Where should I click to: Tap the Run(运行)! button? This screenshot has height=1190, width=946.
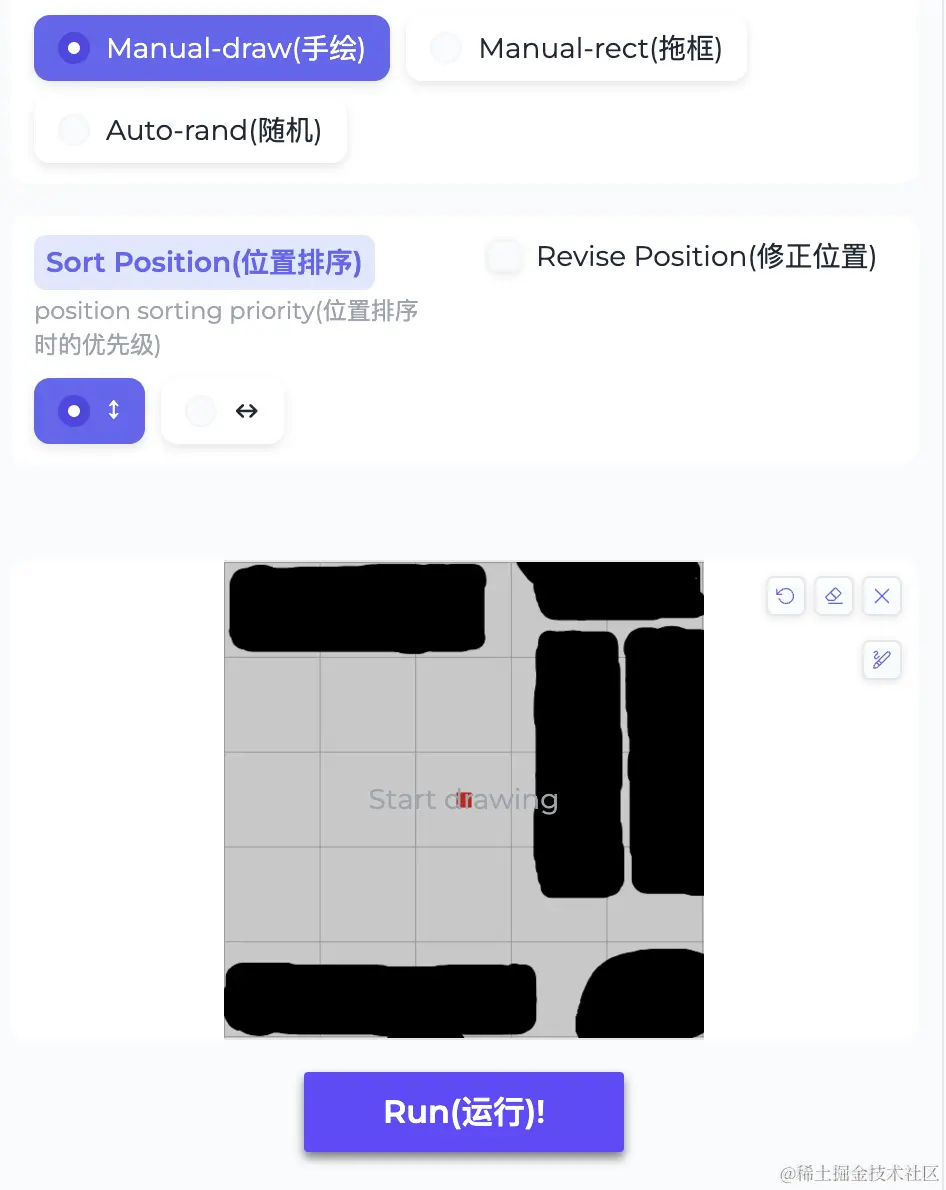point(464,1112)
